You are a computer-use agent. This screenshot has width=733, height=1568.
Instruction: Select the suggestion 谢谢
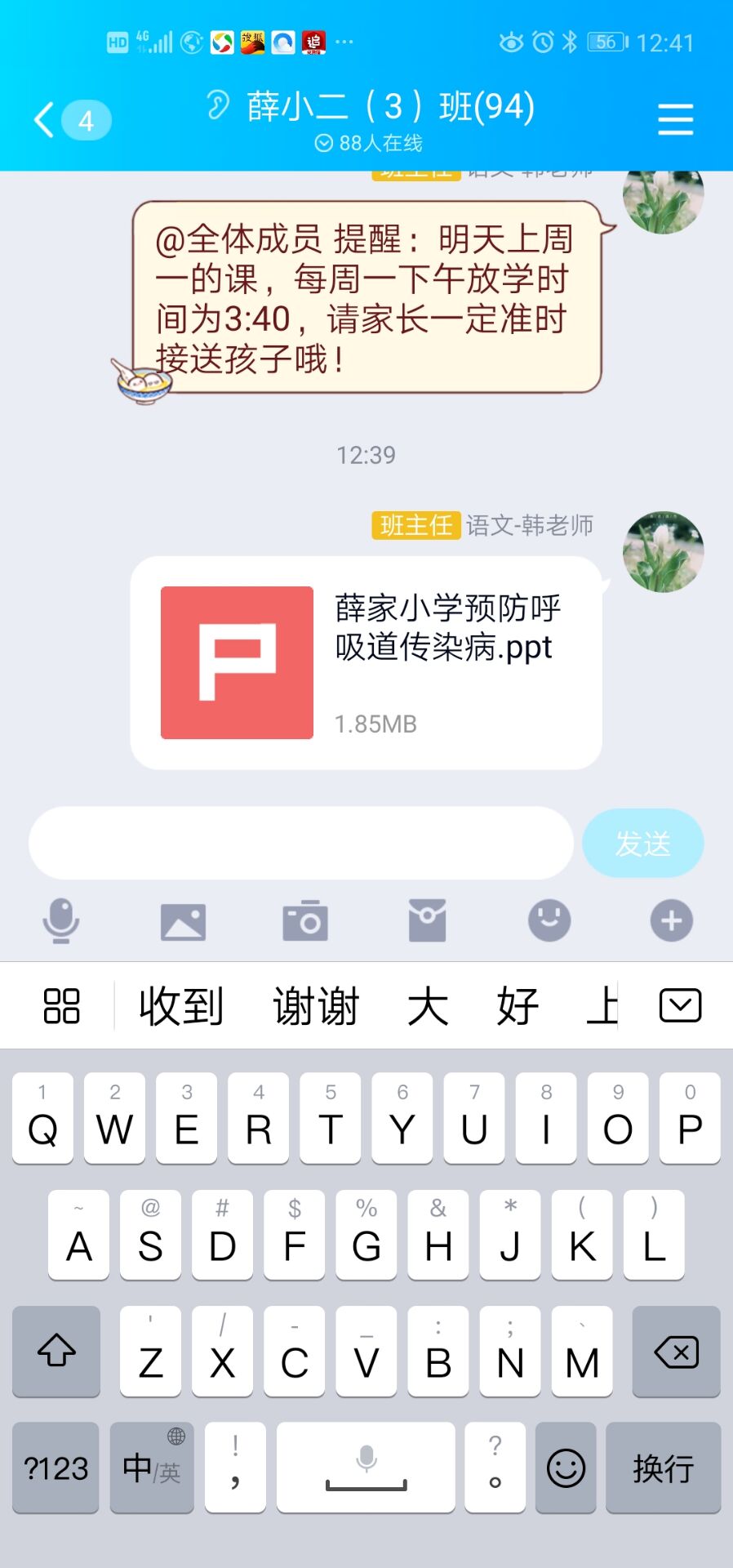click(x=316, y=1005)
